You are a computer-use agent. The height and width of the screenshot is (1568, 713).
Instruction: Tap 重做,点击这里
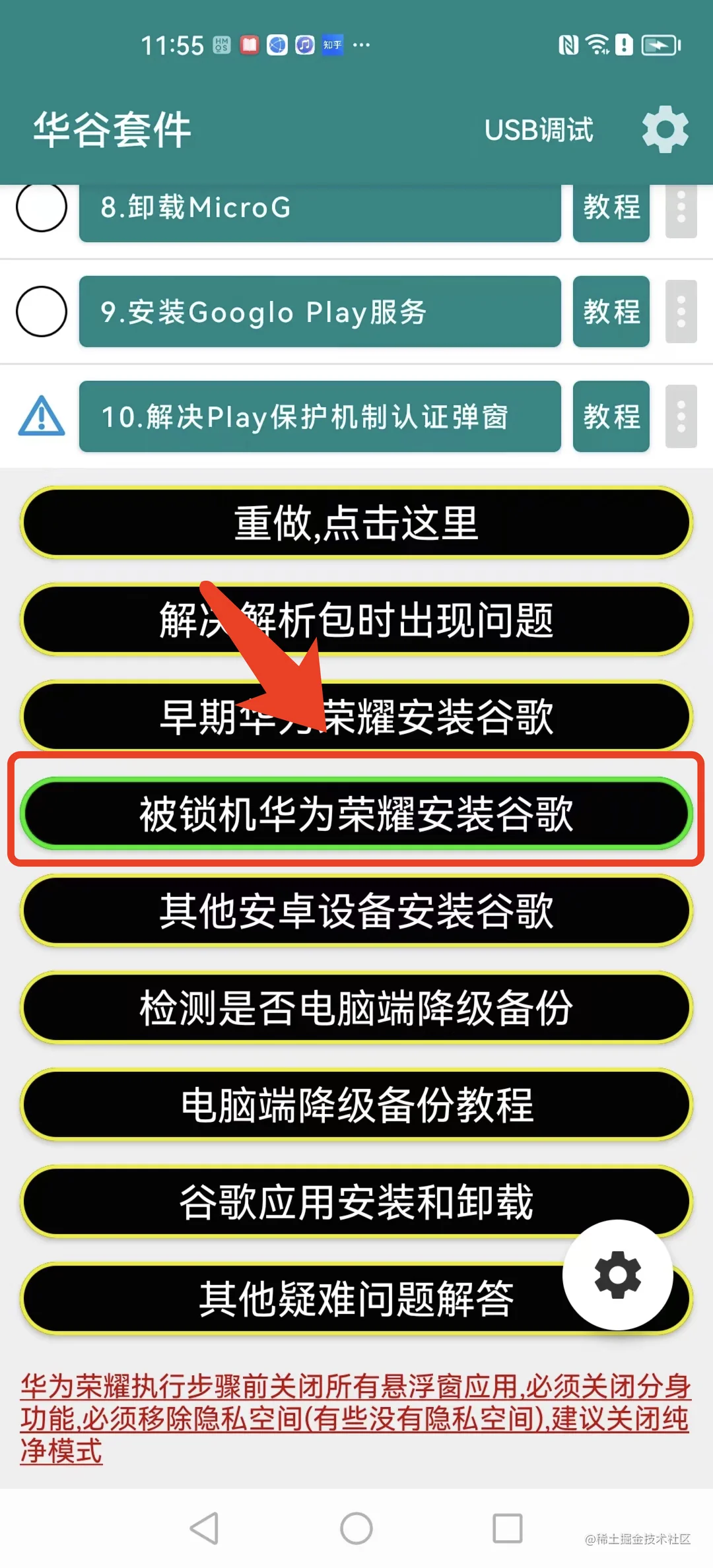point(356,523)
